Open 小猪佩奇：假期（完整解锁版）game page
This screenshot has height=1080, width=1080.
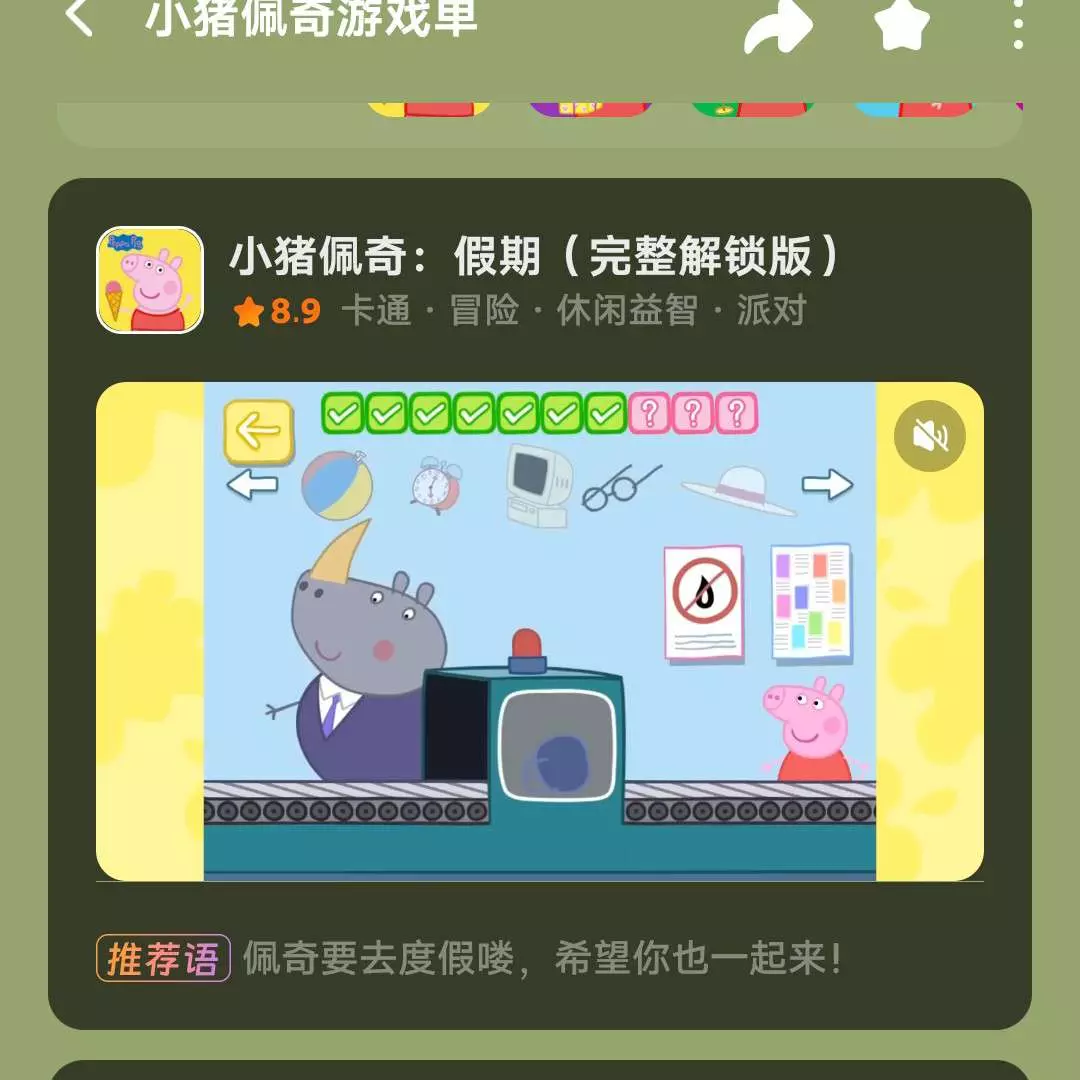pyautogui.click(x=535, y=257)
